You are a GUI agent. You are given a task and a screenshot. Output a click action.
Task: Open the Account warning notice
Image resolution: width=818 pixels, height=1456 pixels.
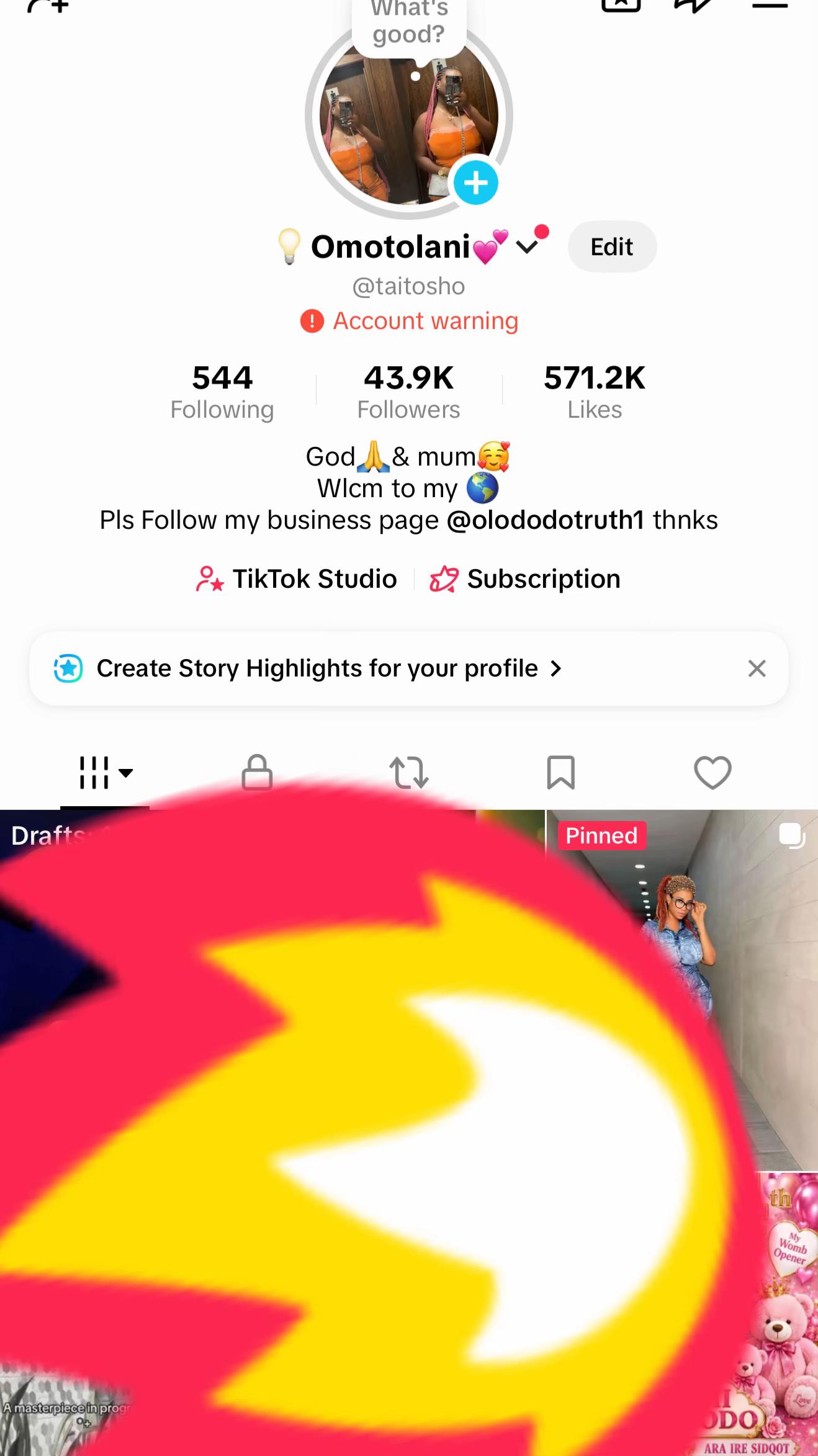(409, 321)
